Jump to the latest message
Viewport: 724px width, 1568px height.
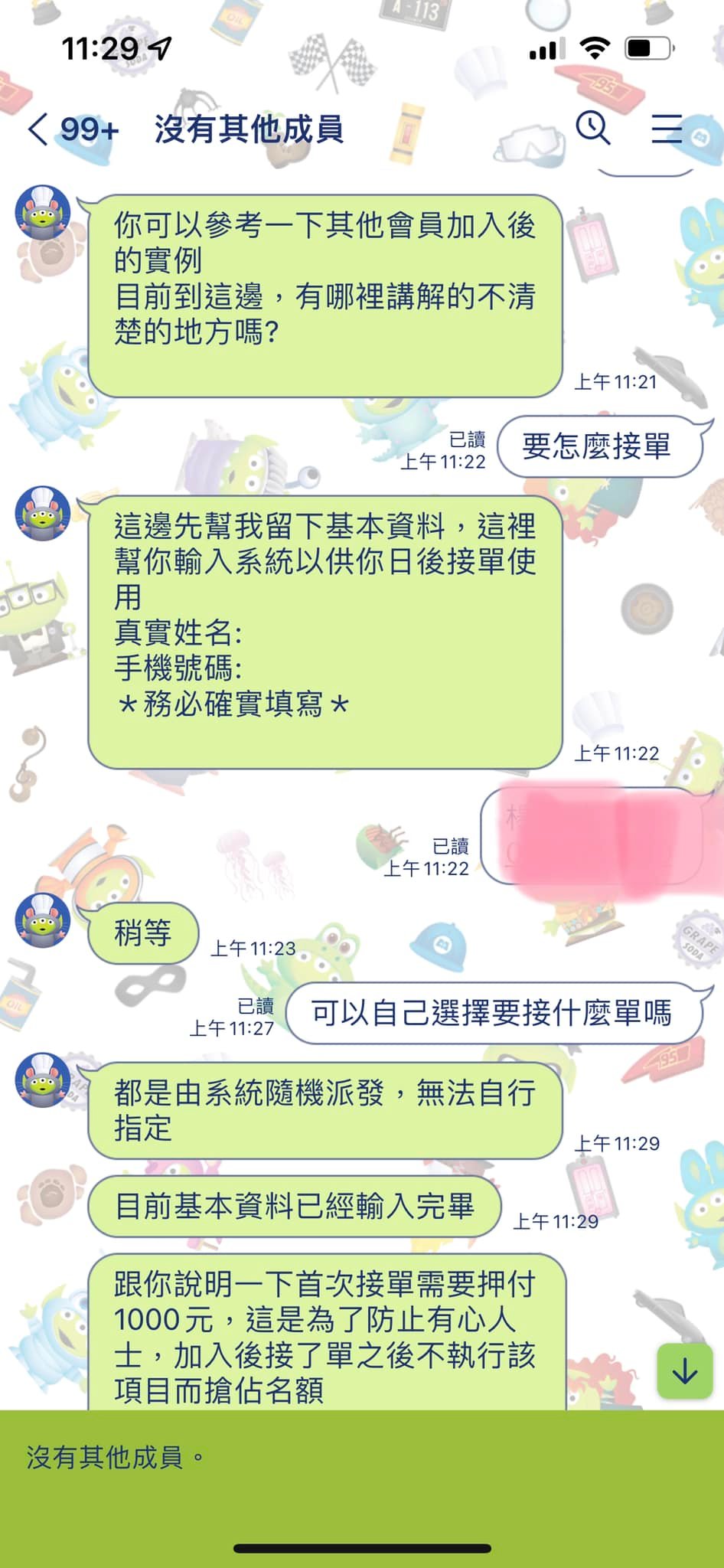click(684, 1371)
